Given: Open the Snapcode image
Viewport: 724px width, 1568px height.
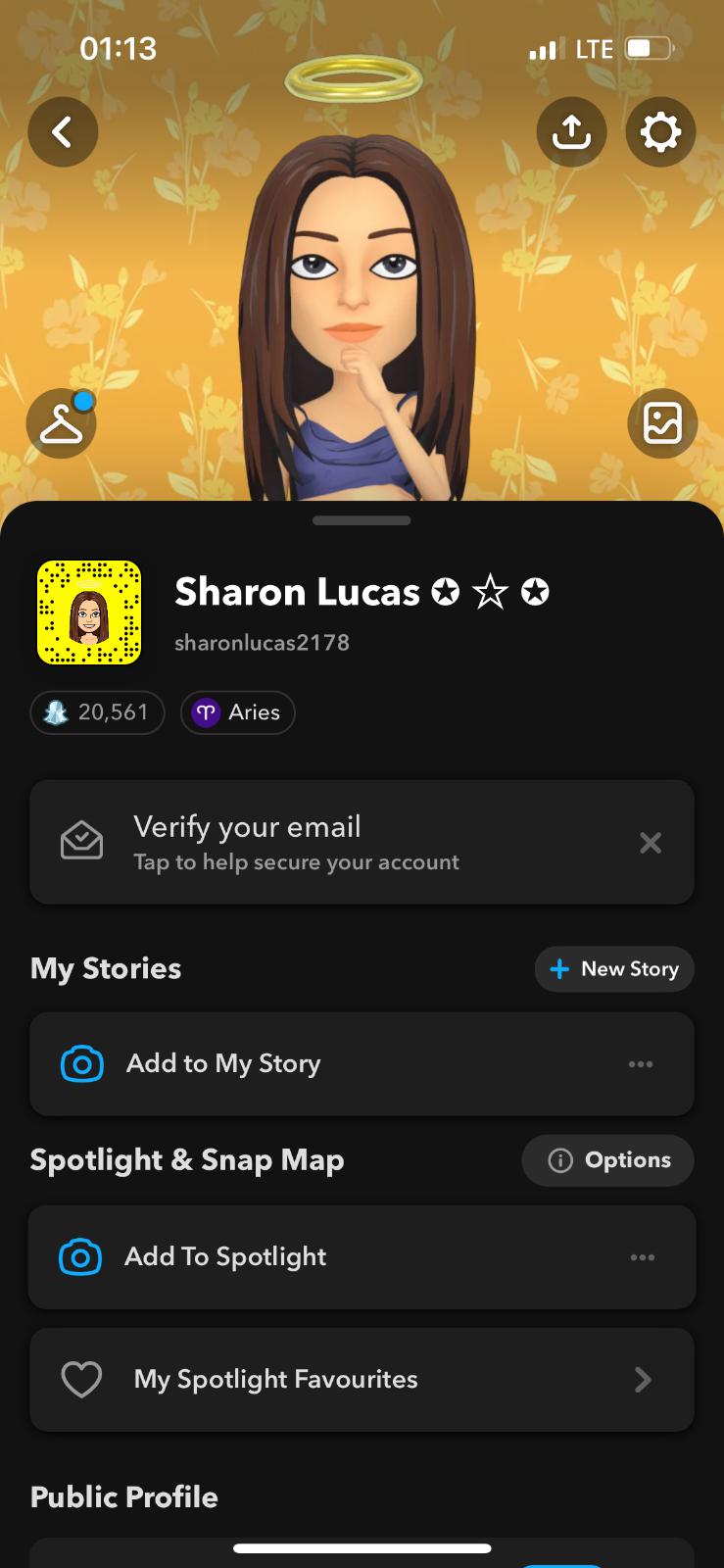Looking at the screenshot, I should [89, 612].
